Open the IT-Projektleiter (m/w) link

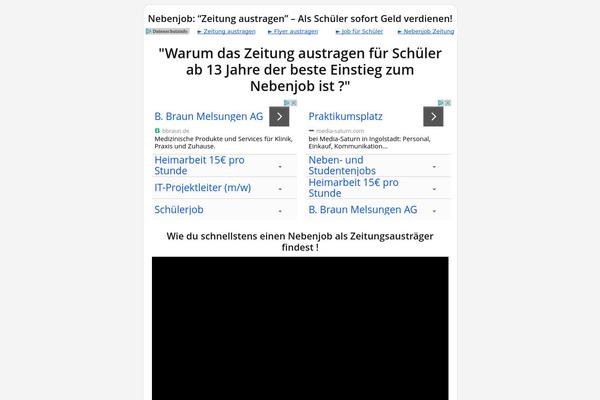tap(203, 187)
